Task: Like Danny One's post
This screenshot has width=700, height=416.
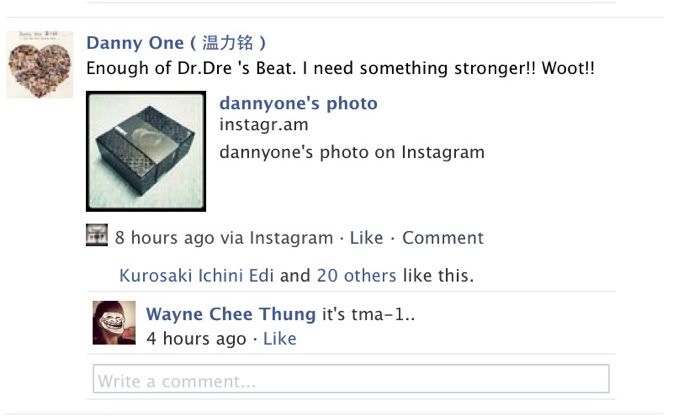Action: (366, 238)
